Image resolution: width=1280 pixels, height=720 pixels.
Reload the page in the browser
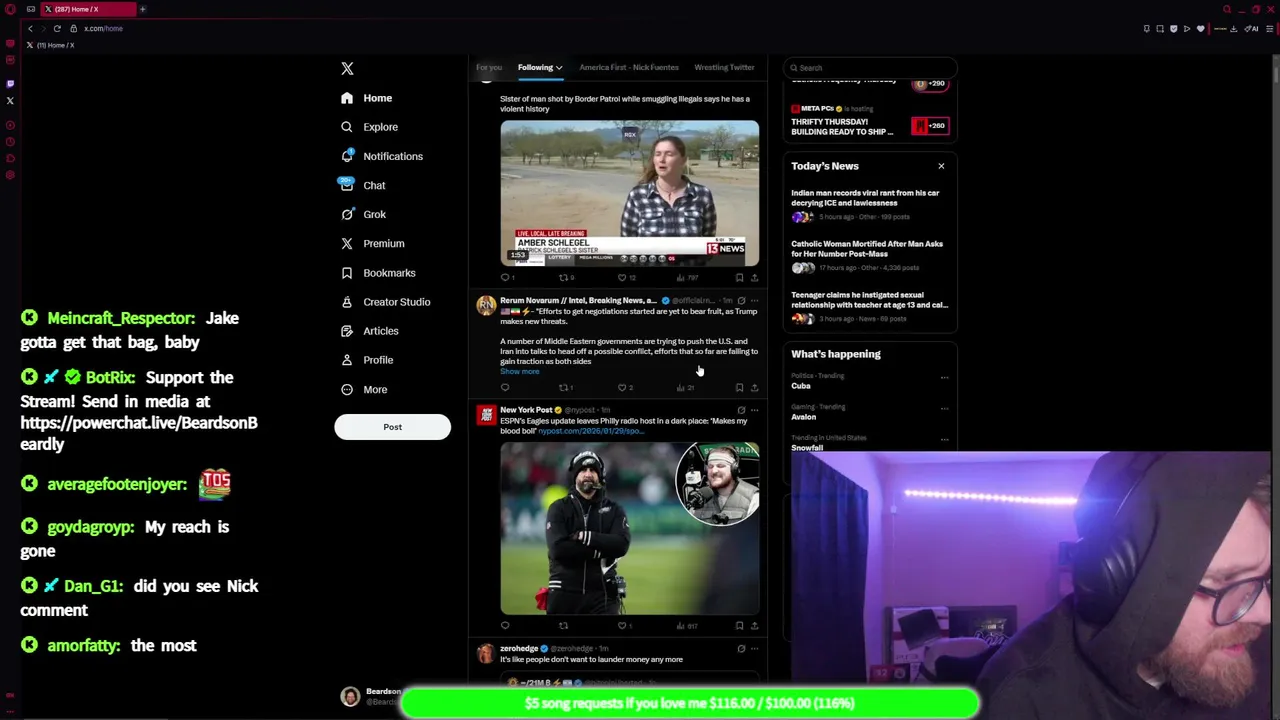[x=57, y=28]
